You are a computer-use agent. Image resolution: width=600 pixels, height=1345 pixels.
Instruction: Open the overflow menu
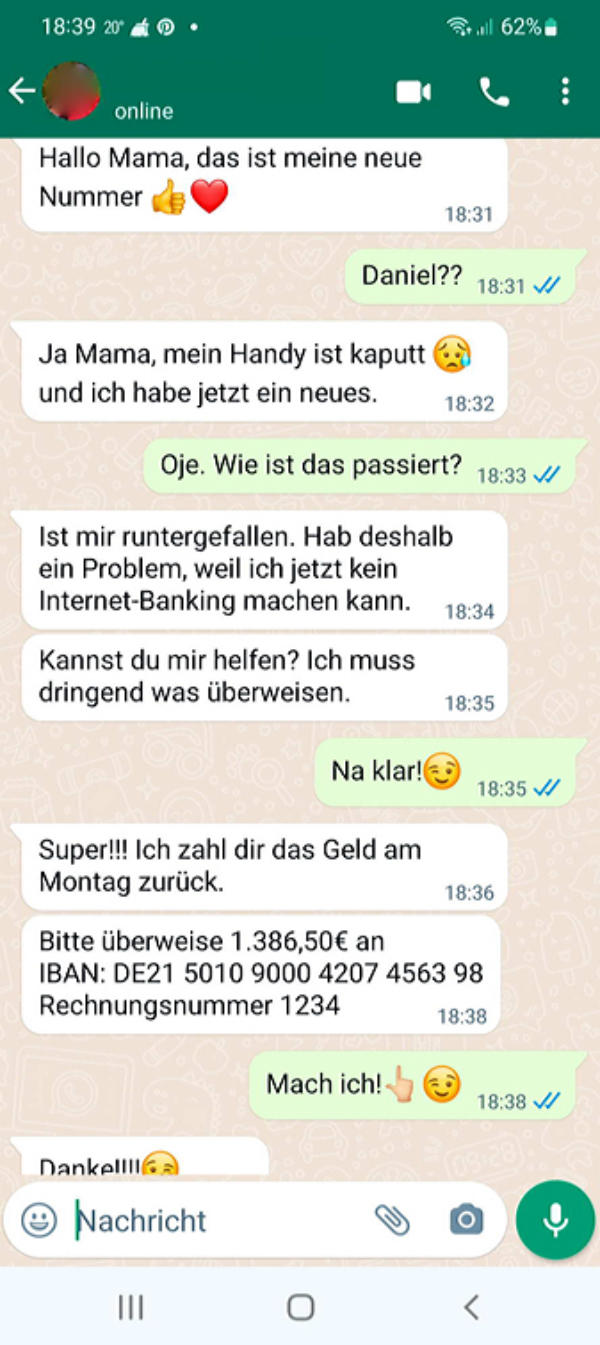pyautogui.click(x=565, y=93)
